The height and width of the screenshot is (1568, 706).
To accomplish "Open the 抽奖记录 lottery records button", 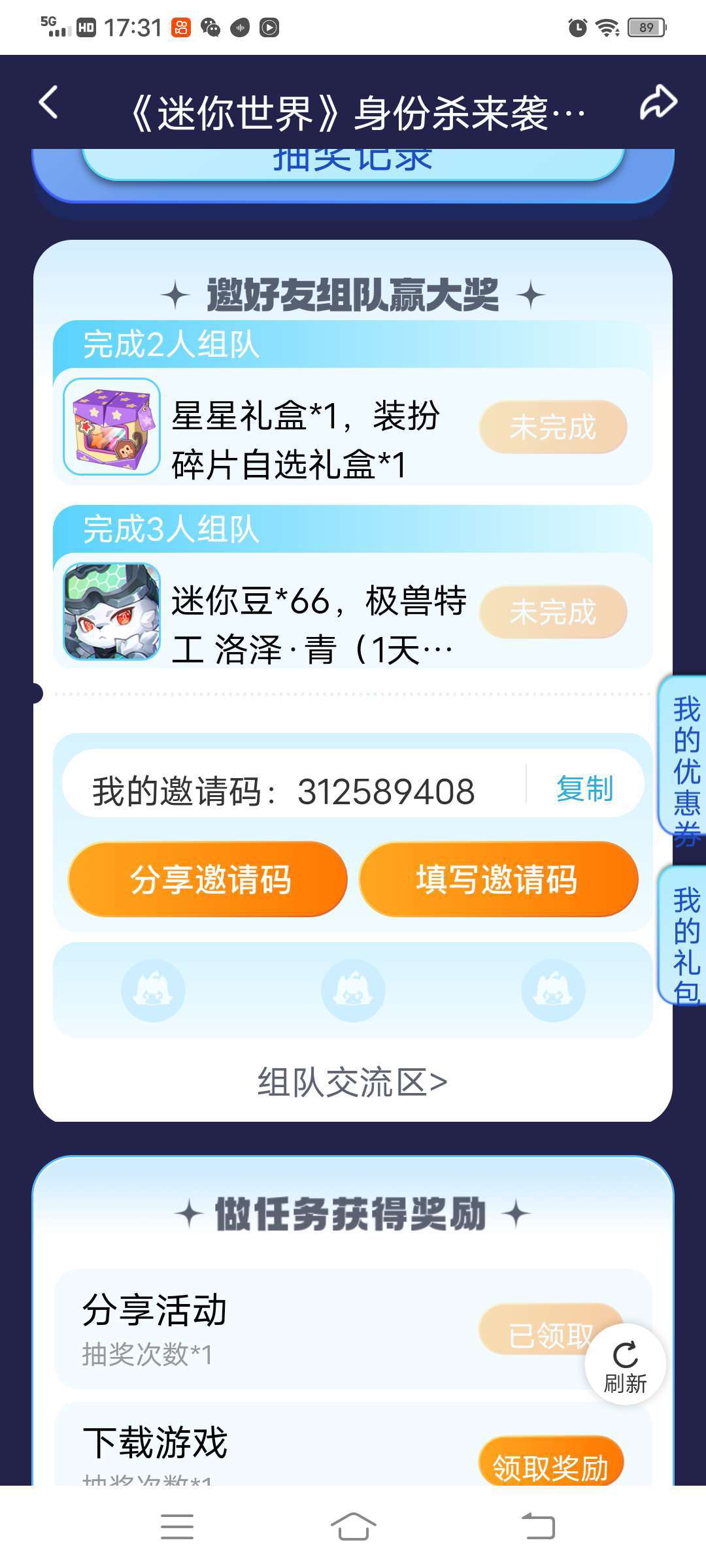I will coord(353,161).
